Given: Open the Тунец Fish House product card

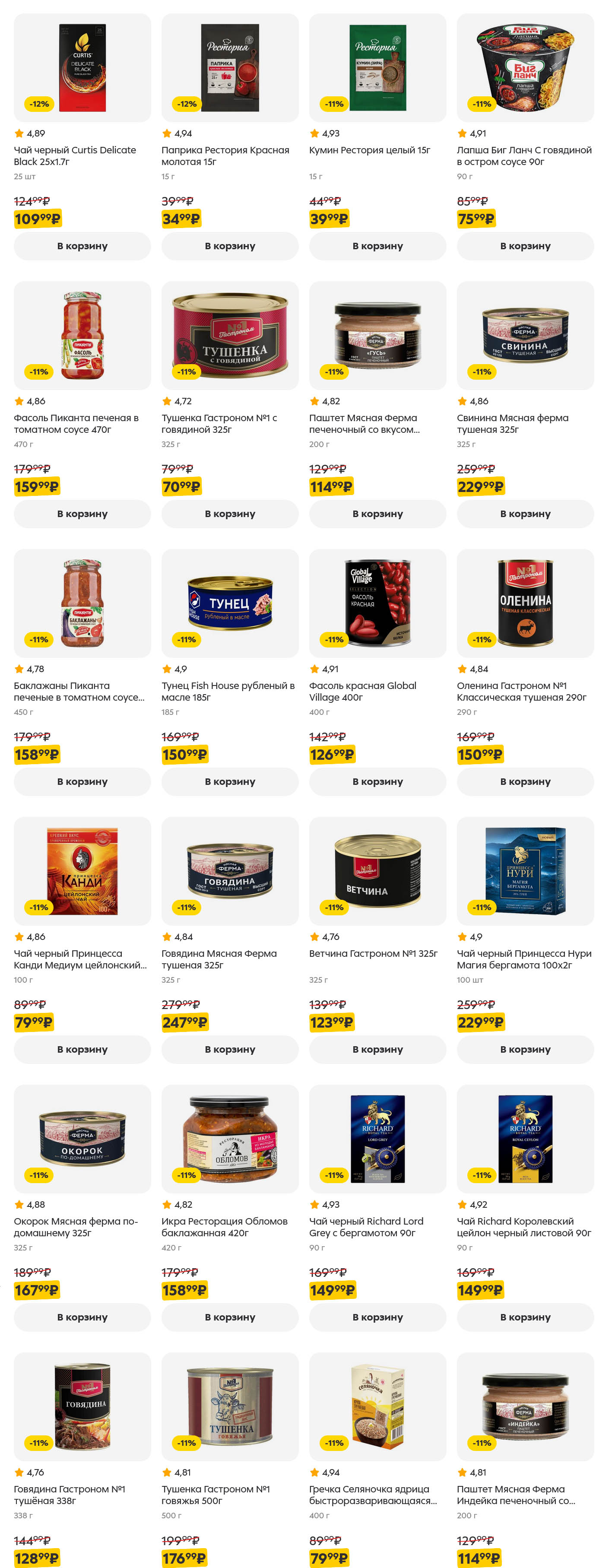Looking at the screenshot, I should 229,603.
